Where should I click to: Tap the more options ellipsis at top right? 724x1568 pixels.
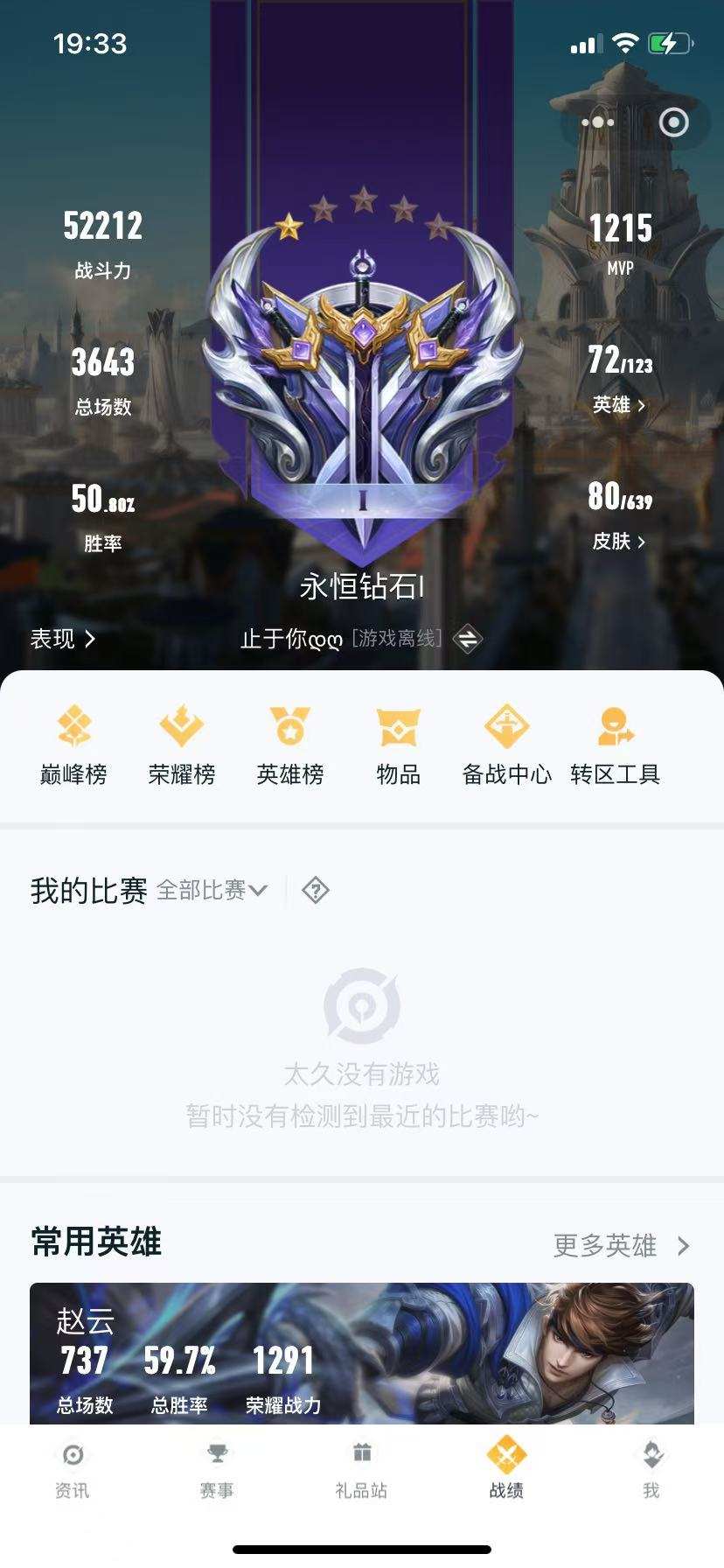click(598, 122)
